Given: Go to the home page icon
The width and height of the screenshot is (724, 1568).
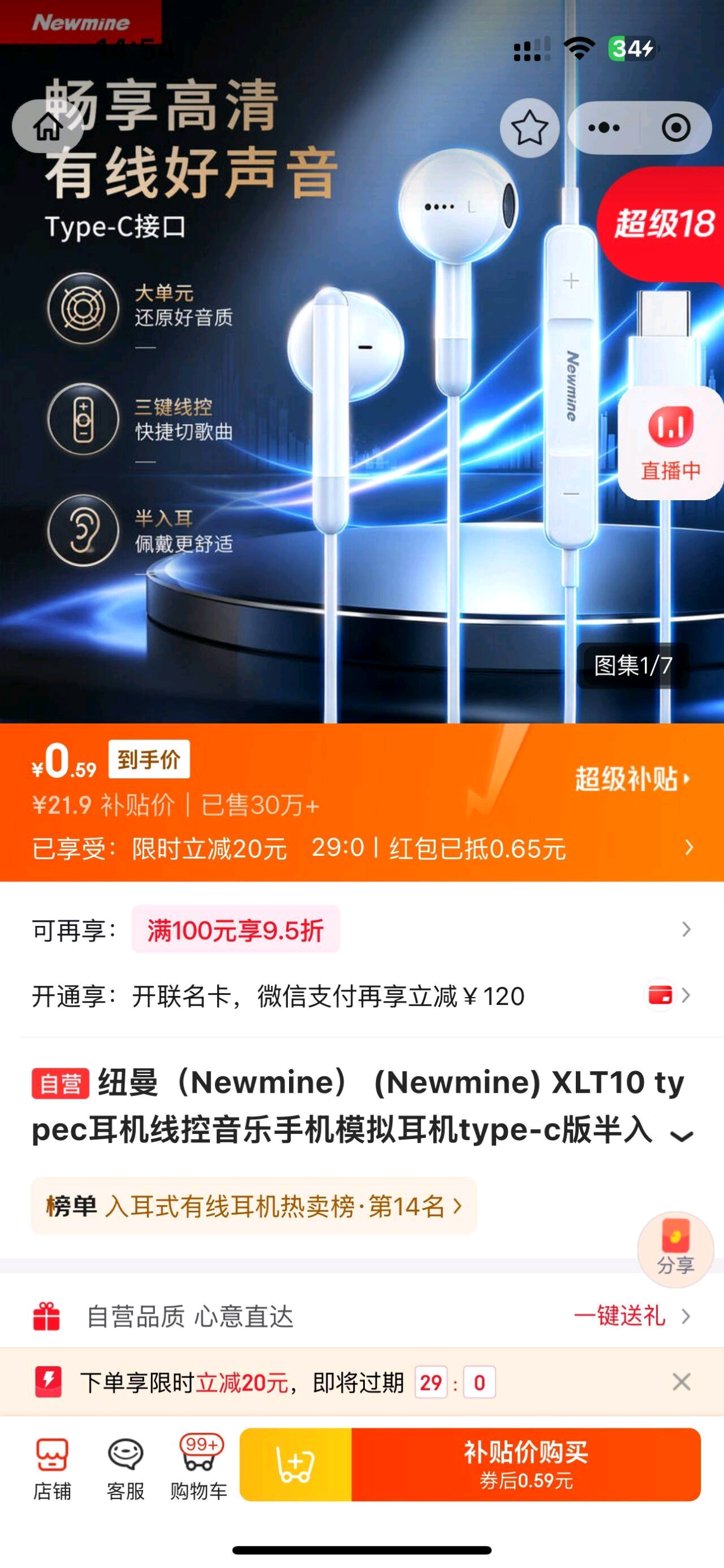Looking at the screenshot, I should [48, 127].
